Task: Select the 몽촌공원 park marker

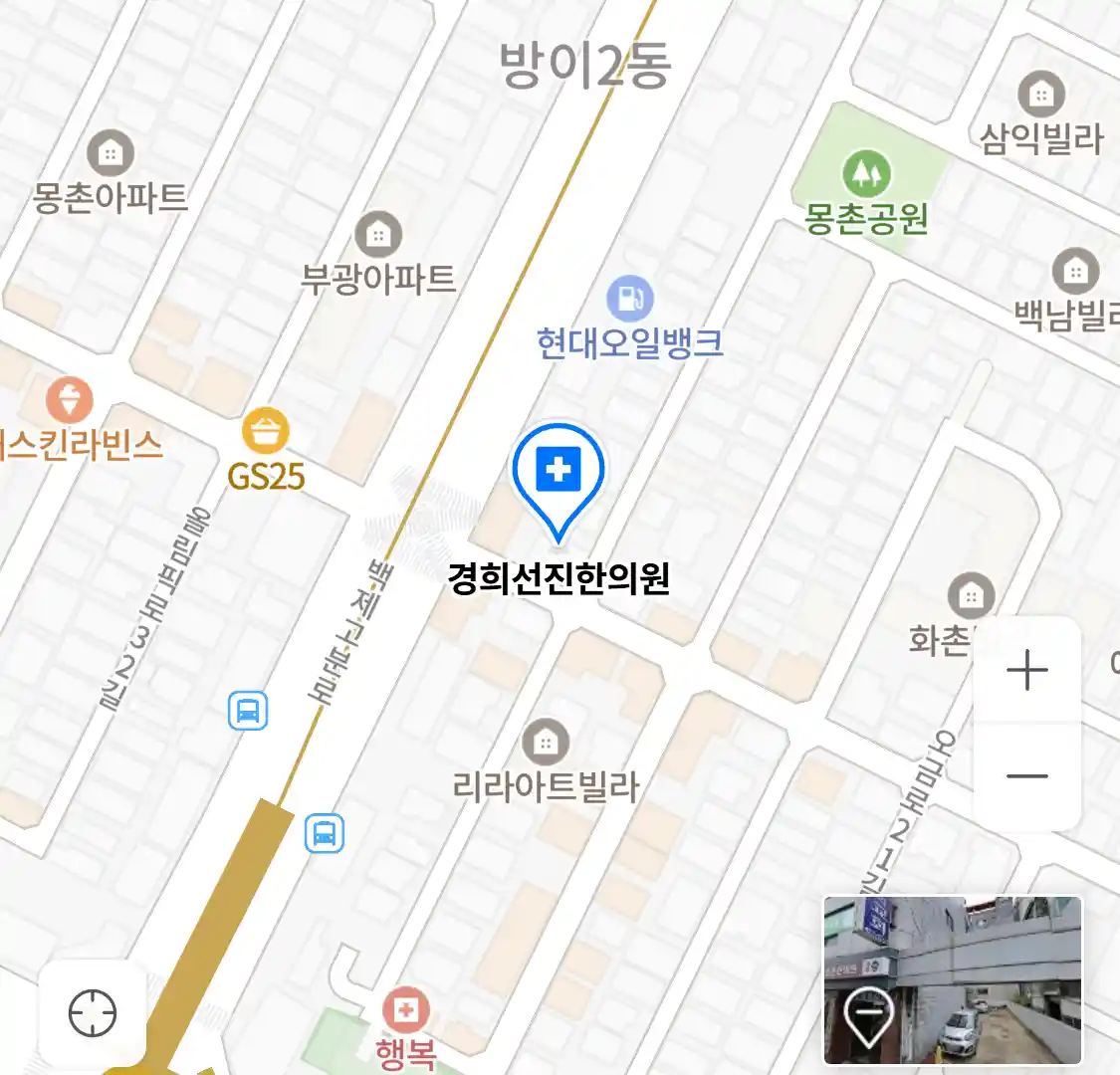Action: (867, 175)
